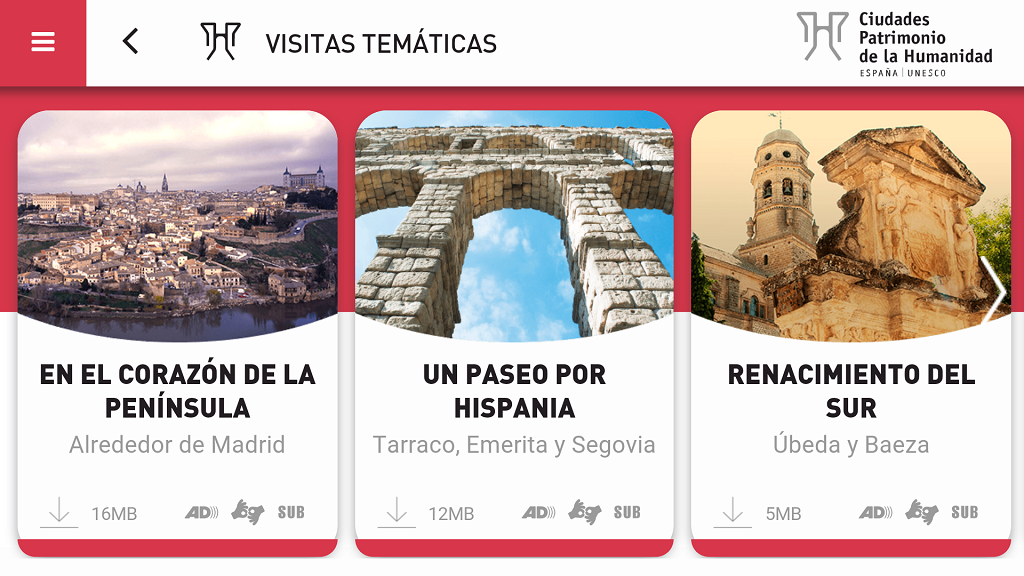Open the hamburger drawer menu
This screenshot has width=1024, height=576.
coord(43,42)
